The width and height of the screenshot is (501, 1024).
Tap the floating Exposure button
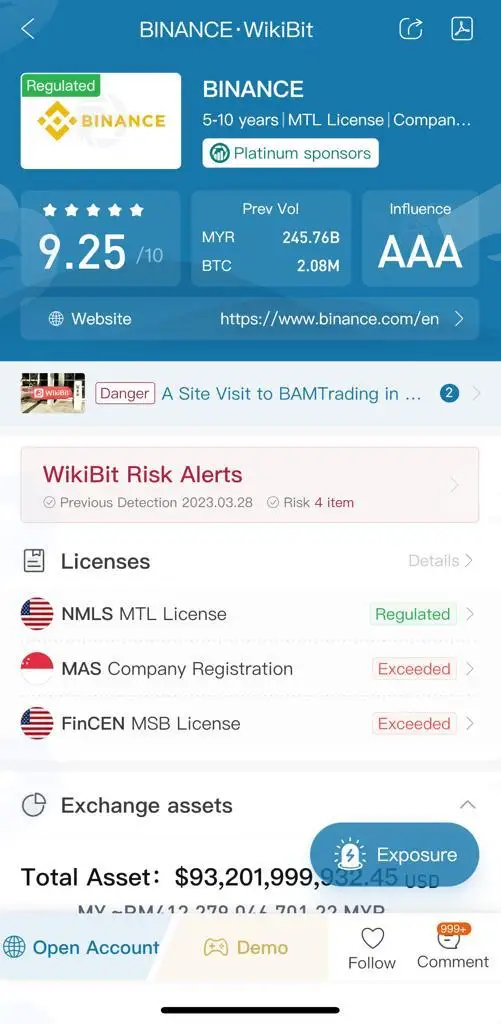pos(395,855)
